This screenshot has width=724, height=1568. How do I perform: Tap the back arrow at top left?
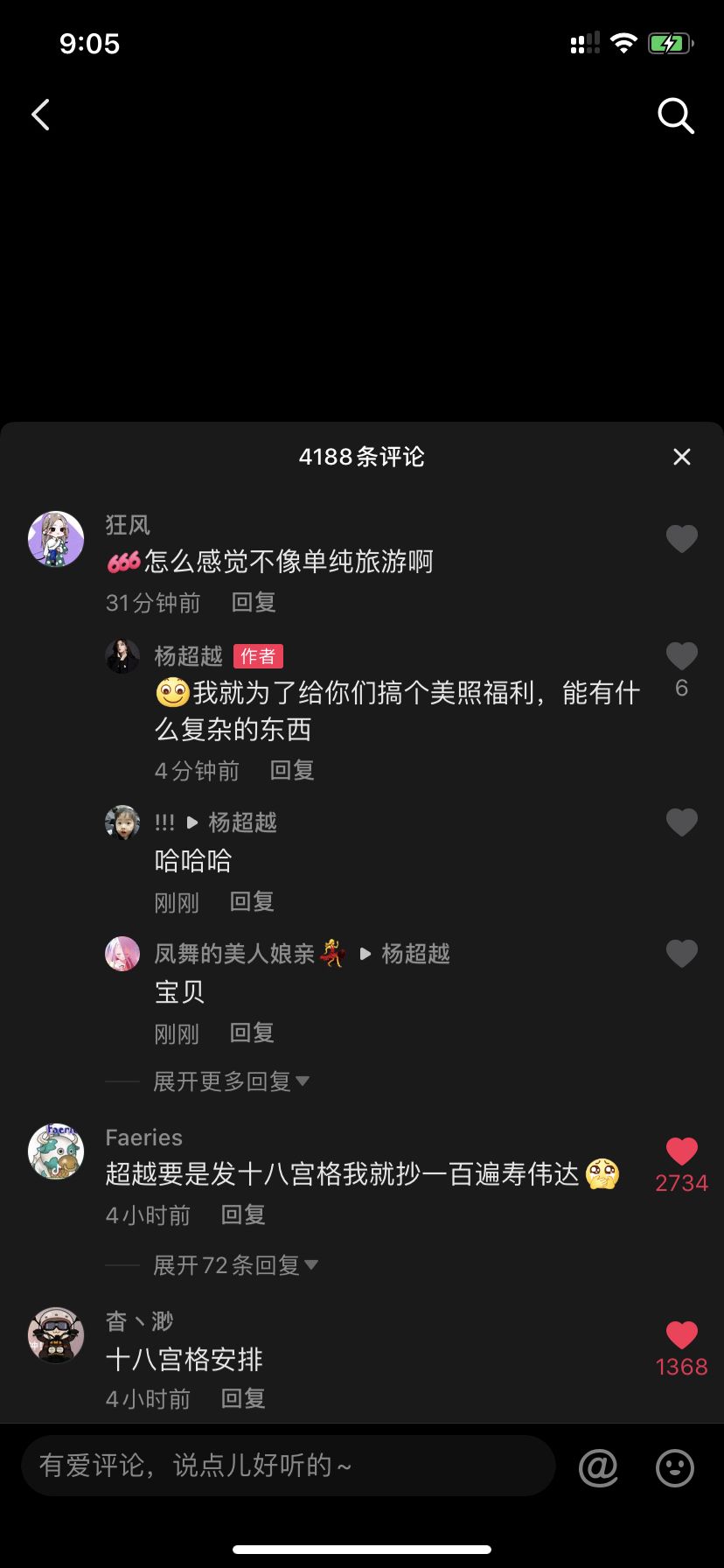(x=39, y=115)
